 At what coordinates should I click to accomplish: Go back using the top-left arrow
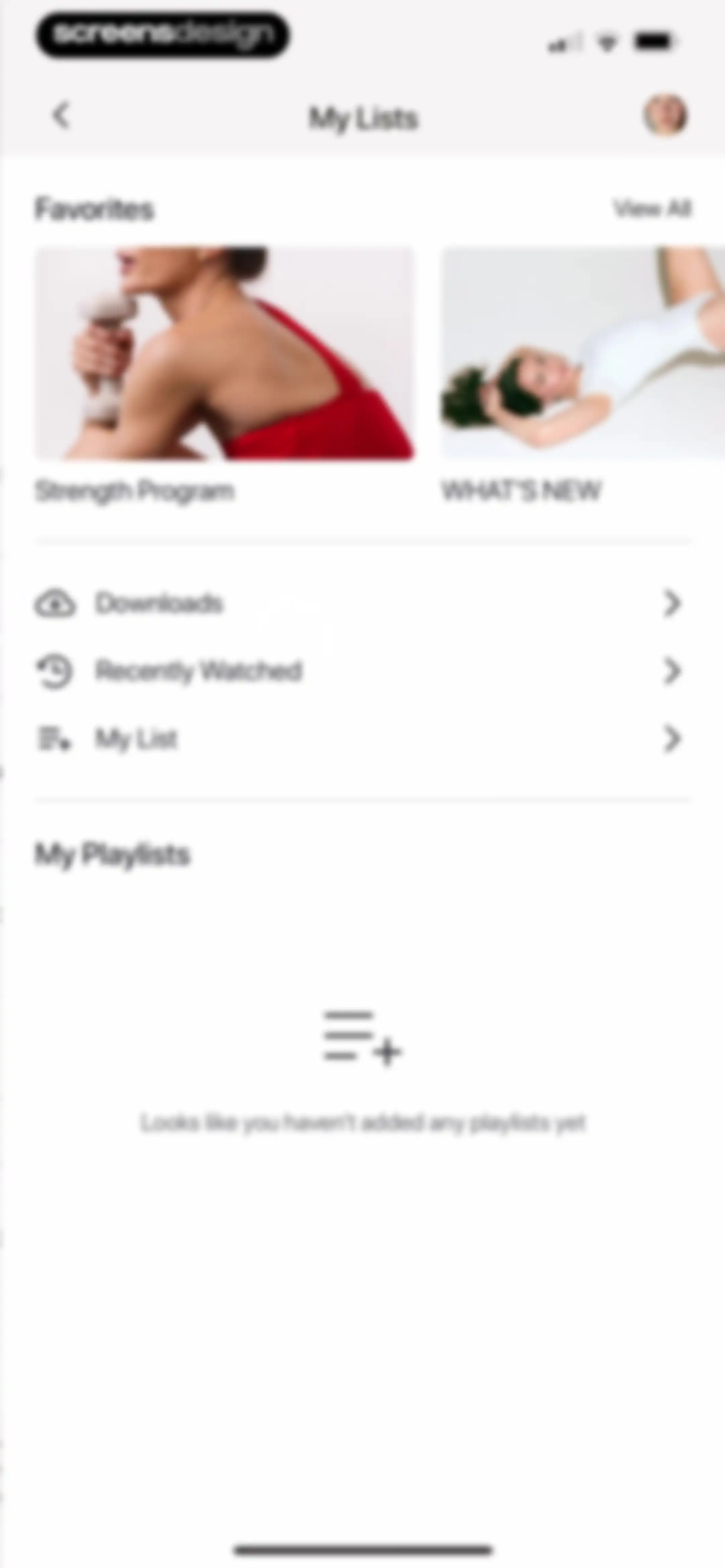pos(61,116)
